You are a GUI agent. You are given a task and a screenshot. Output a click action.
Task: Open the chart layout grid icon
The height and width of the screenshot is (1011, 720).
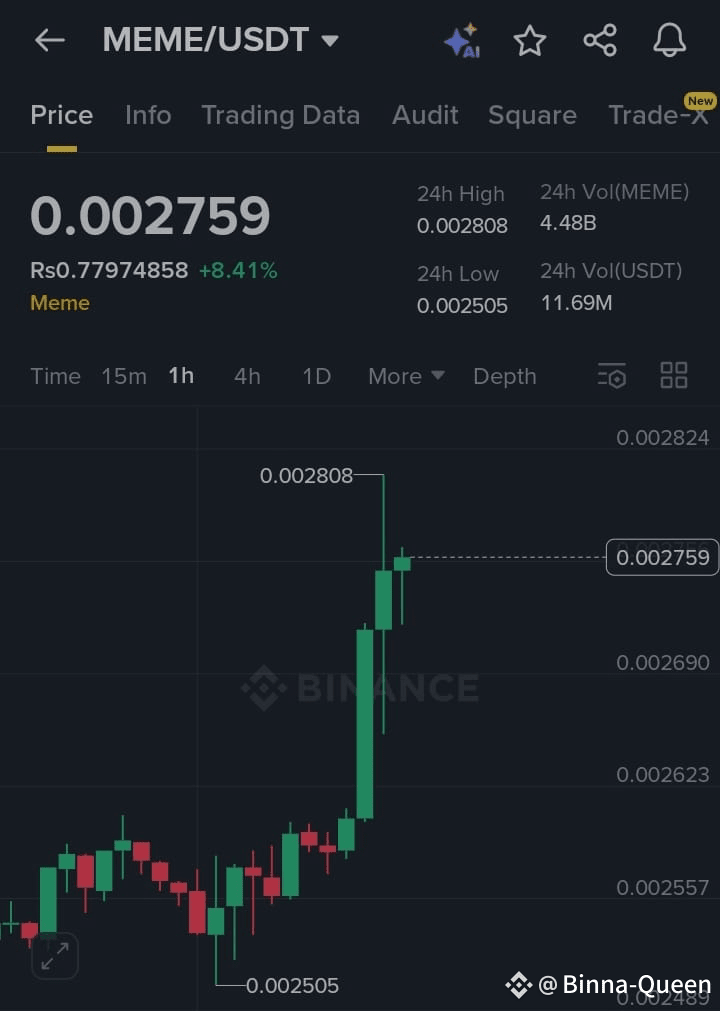[x=674, y=376]
